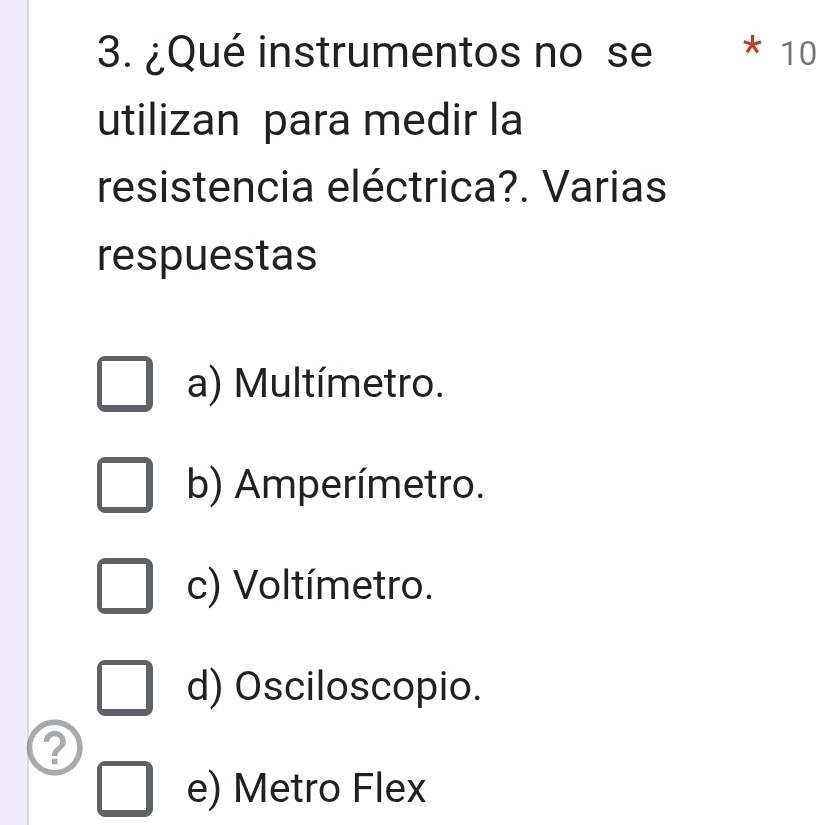Check the Amperímetro answer option
Screen dimensions: 819x825
click(124, 486)
